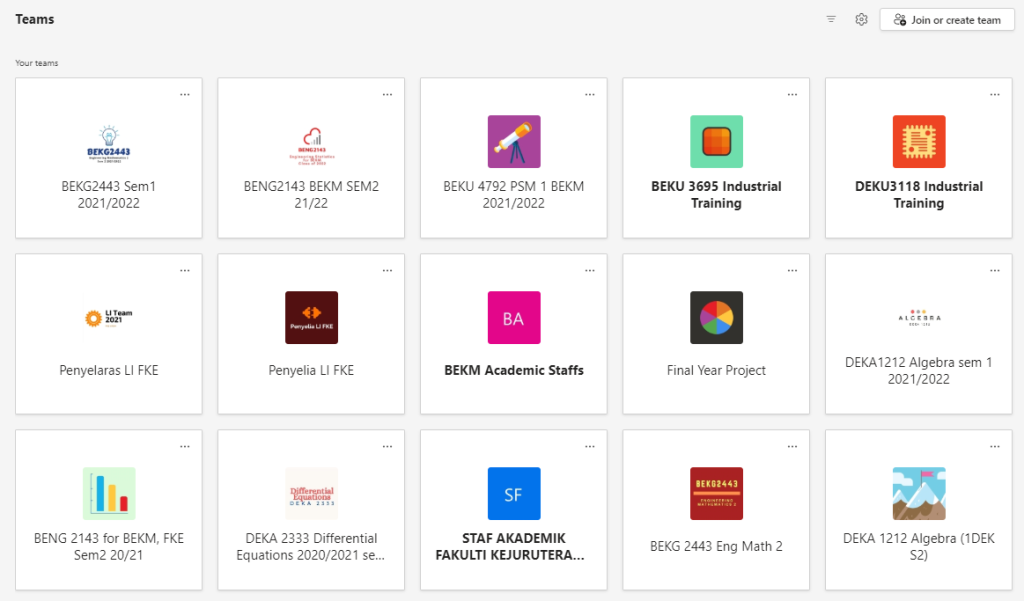
Task: Open more options for Final Year Project
Action: pos(792,270)
